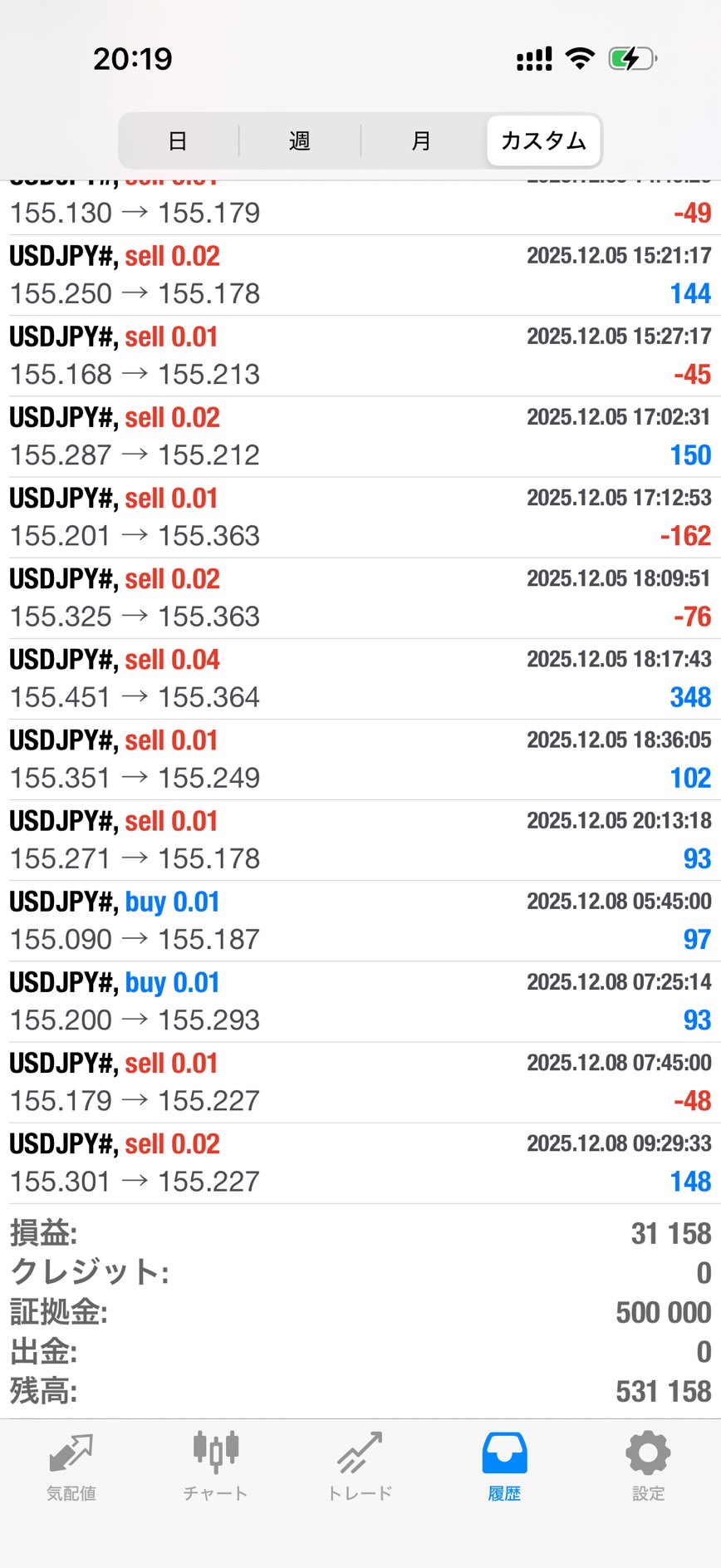Expand the sell 0.04 trade at 18:17:43
Screen dimensions: 721x1568
tap(360, 679)
